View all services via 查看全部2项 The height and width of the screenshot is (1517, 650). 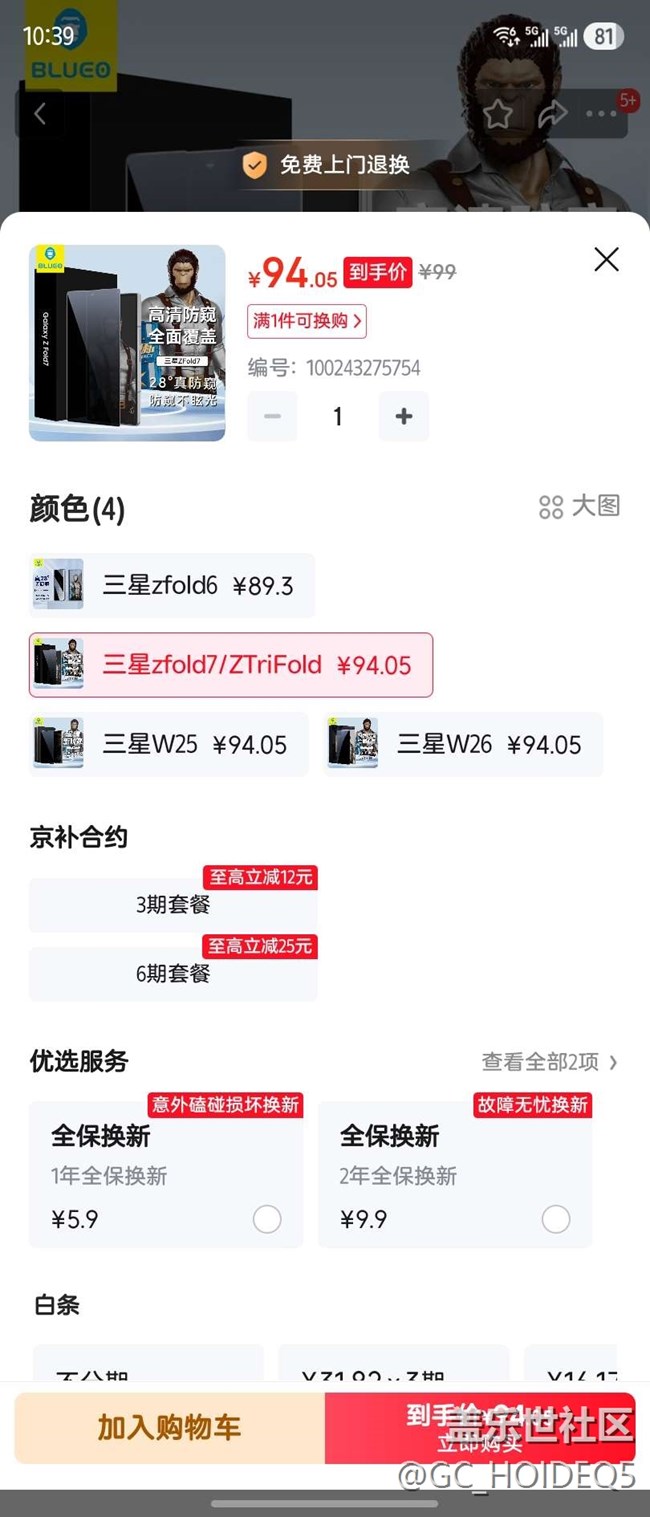coord(549,1062)
